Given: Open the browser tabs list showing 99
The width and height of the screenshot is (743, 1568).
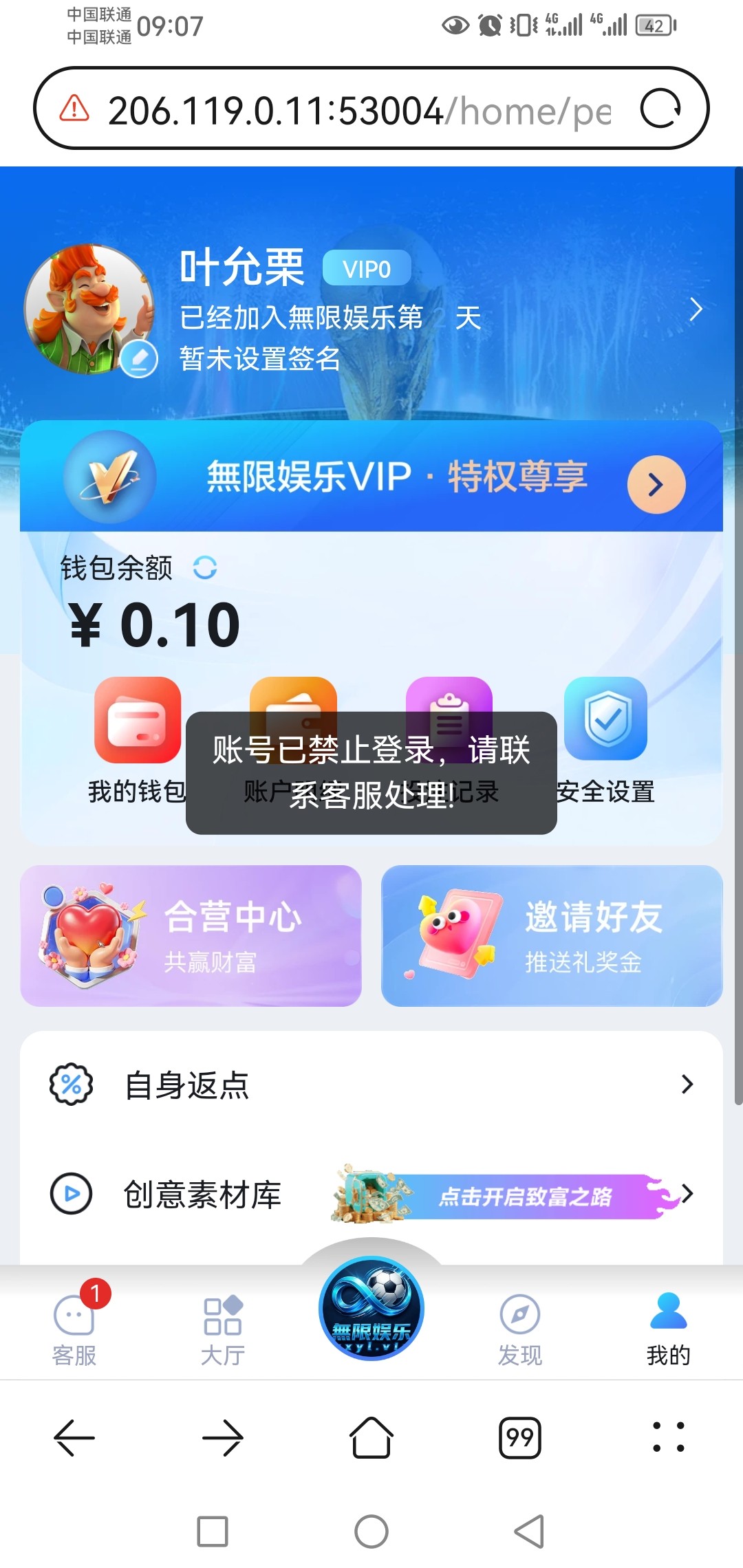Looking at the screenshot, I should coord(520,1438).
